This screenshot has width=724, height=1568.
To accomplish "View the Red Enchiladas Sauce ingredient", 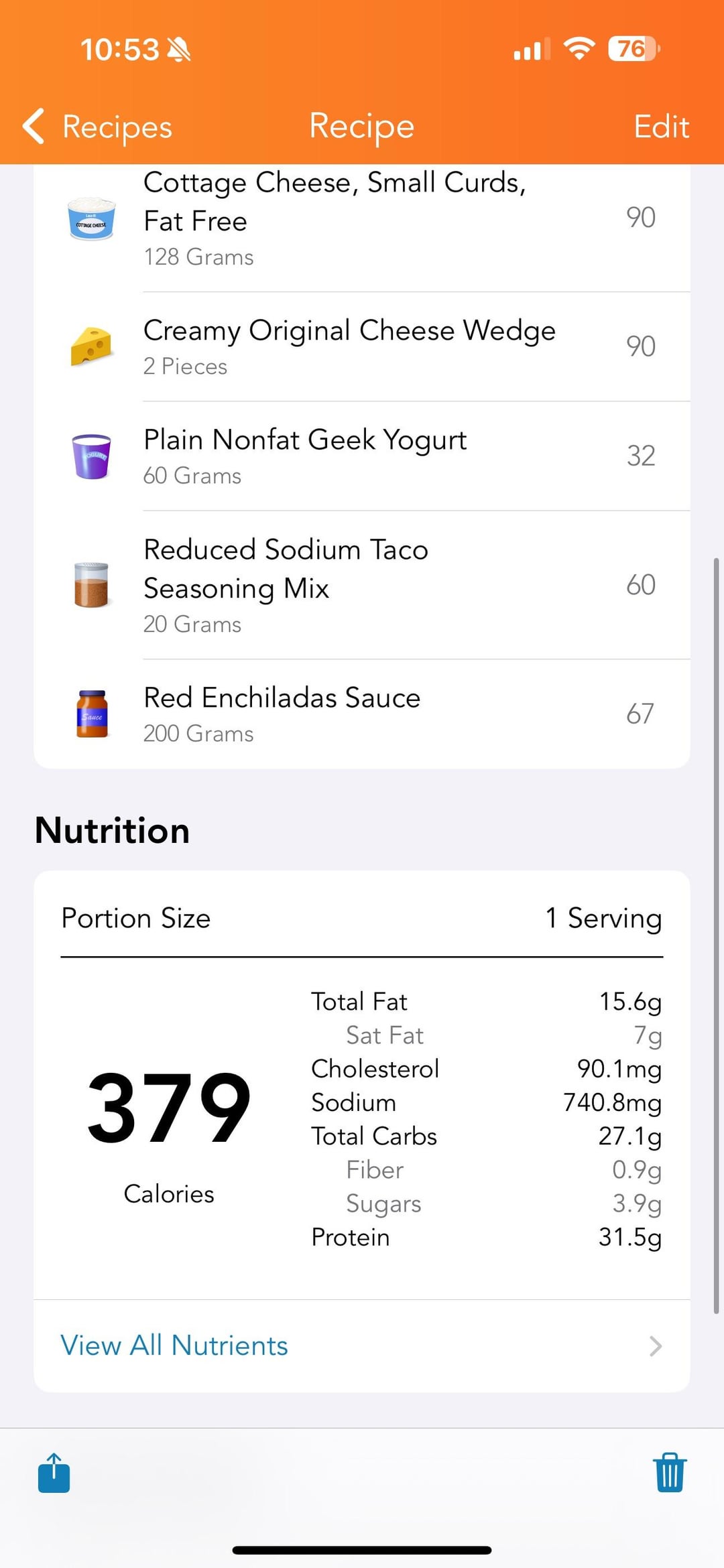I will 362,714.
